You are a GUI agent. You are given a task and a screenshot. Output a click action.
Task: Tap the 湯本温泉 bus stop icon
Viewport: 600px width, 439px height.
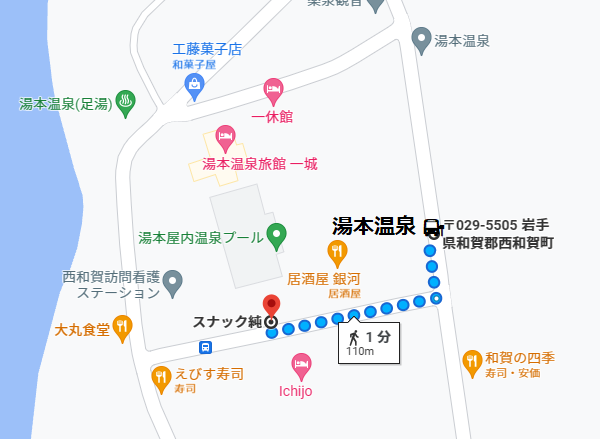[433, 226]
